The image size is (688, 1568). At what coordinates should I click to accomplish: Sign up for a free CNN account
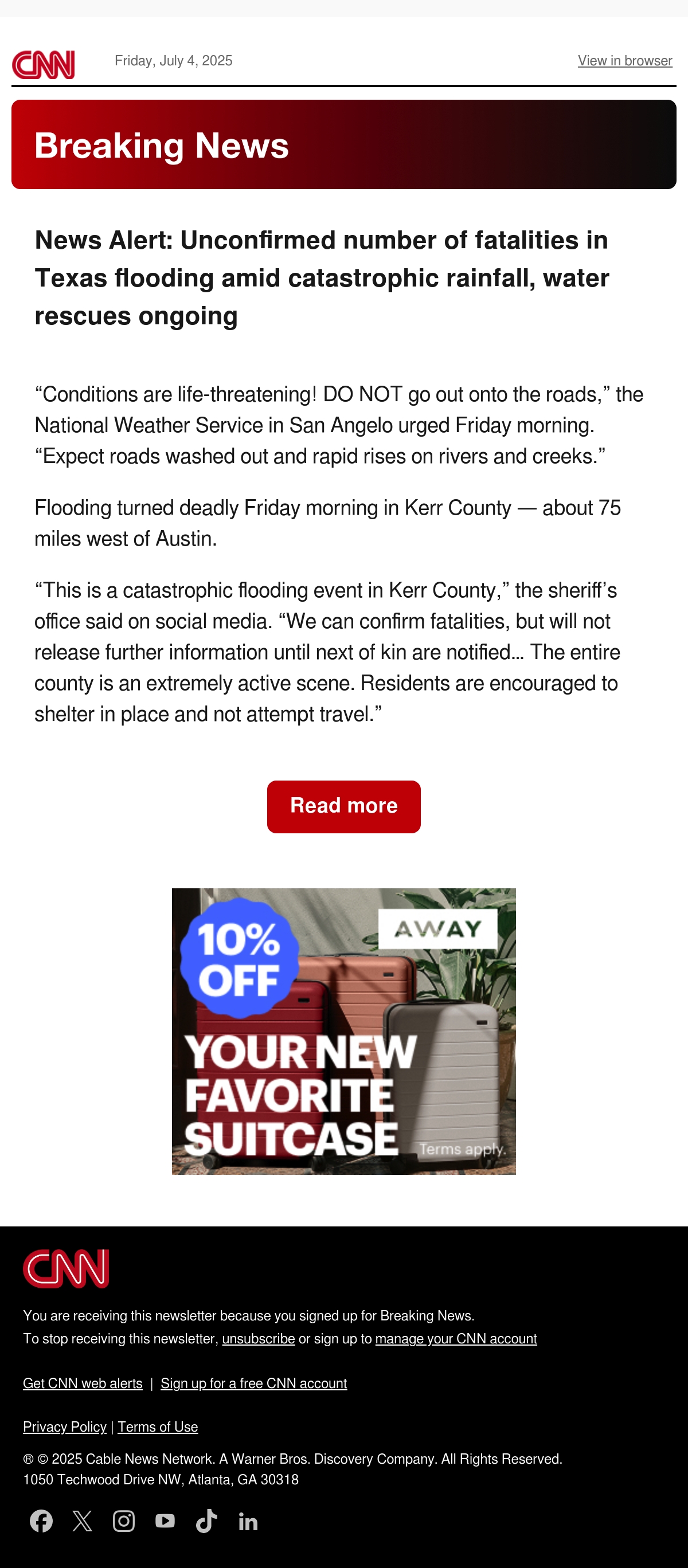[254, 1383]
